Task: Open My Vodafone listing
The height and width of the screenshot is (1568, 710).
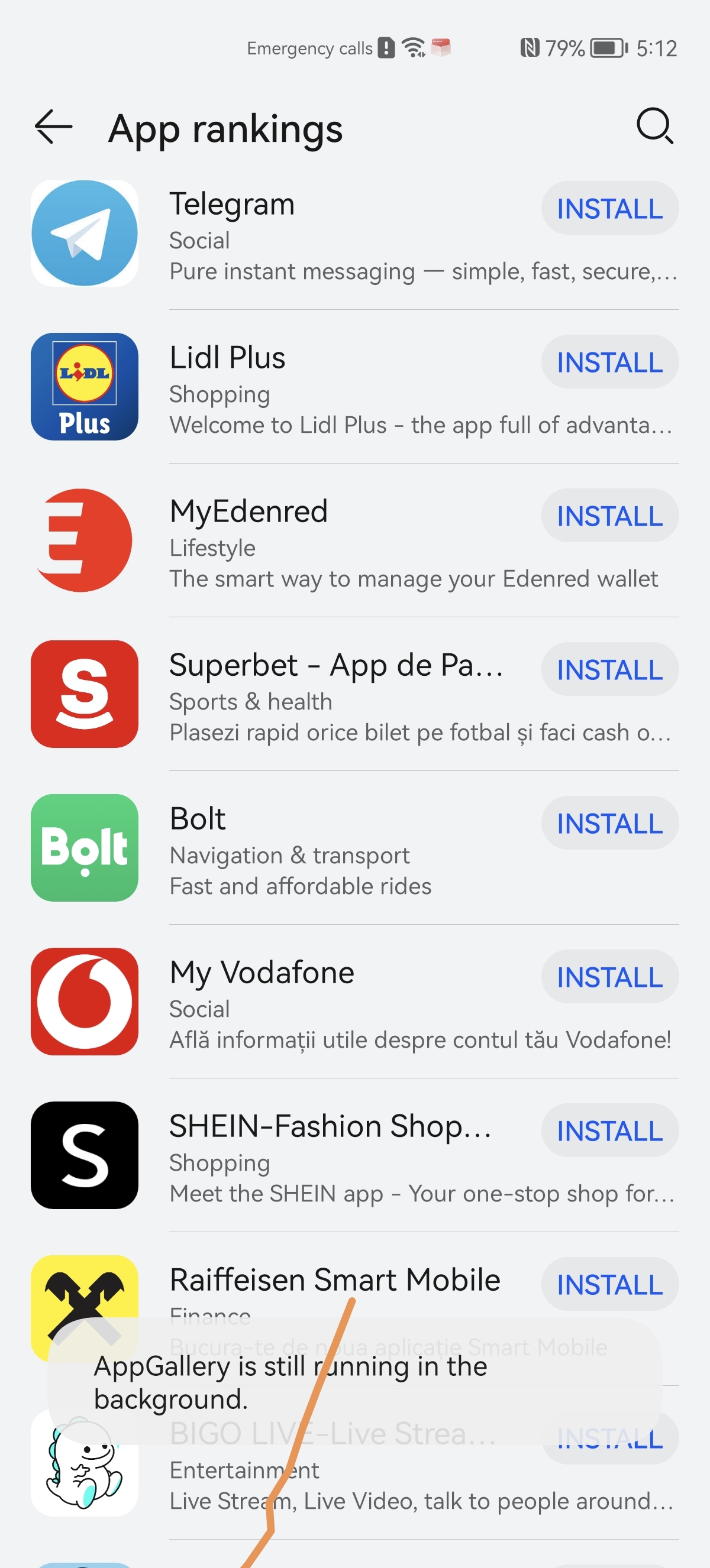Action: (x=355, y=1002)
